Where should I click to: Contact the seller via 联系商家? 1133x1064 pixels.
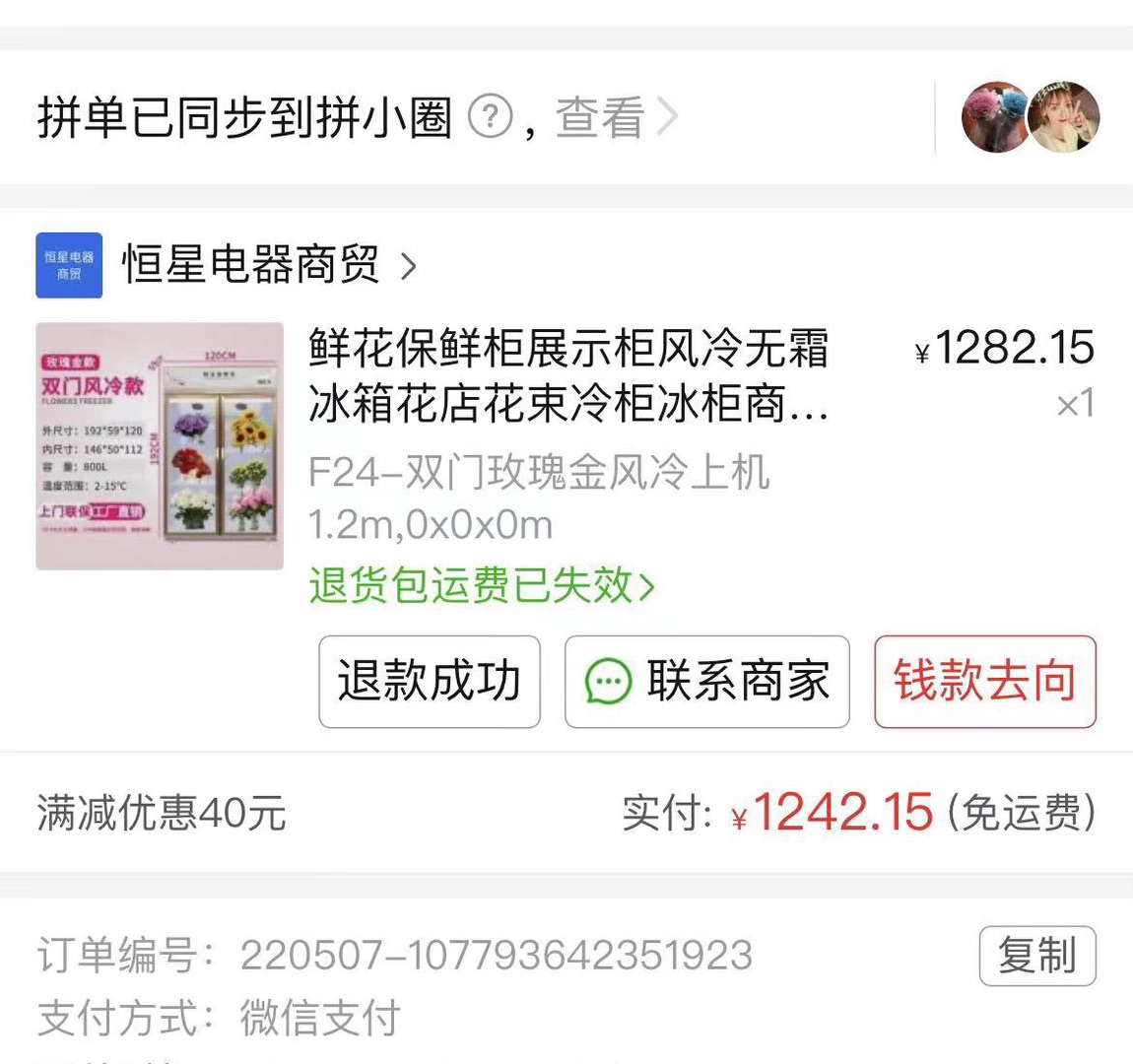click(706, 682)
